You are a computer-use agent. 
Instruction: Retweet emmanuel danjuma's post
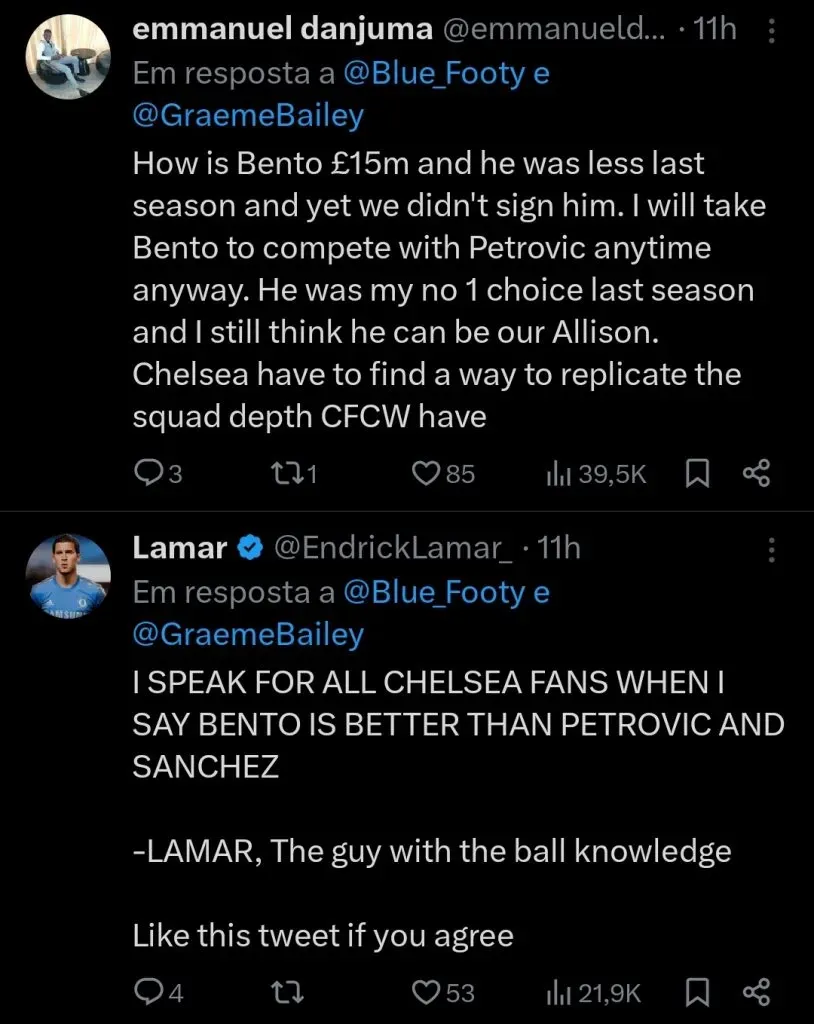tap(286, 474)
